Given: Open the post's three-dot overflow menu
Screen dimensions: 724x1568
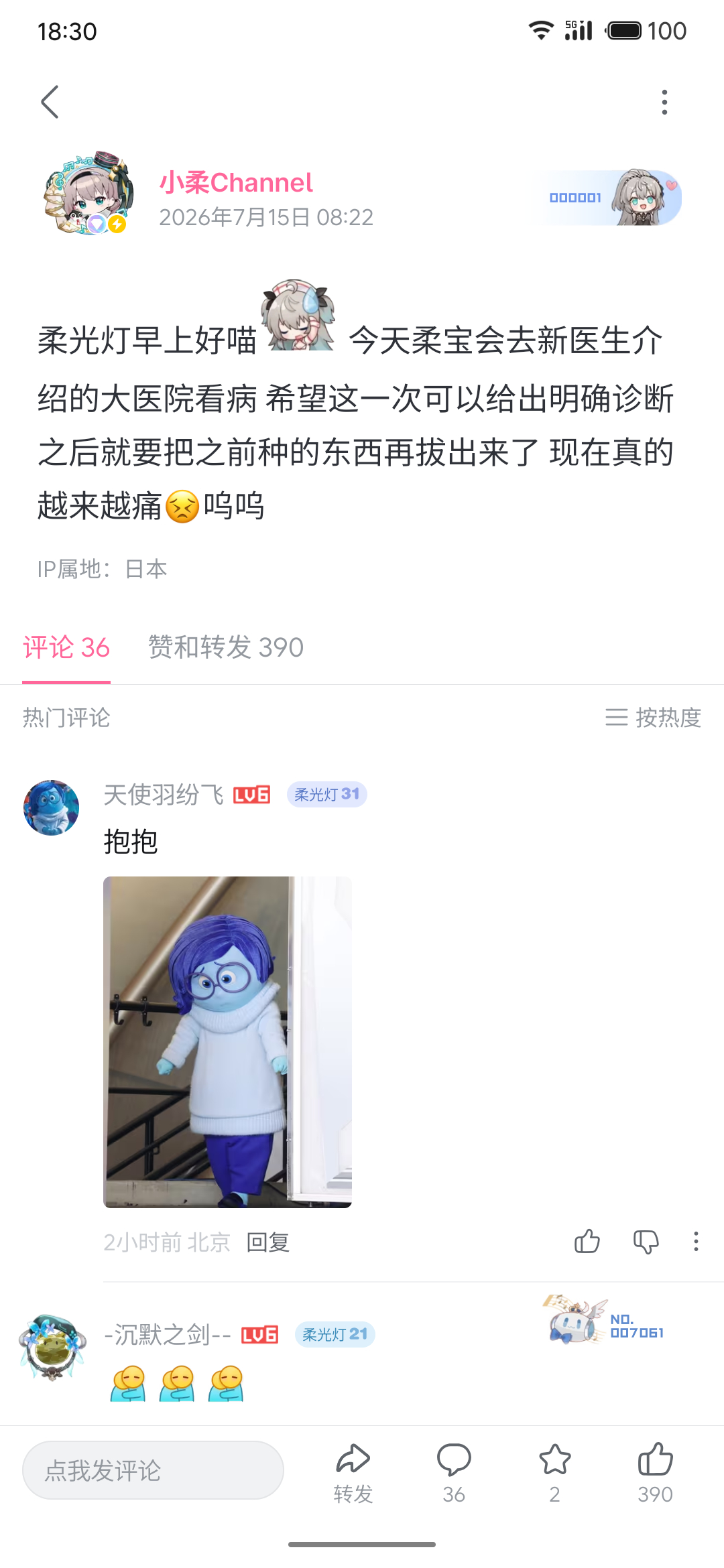Looking at the screenshot, I should (664, 102).
